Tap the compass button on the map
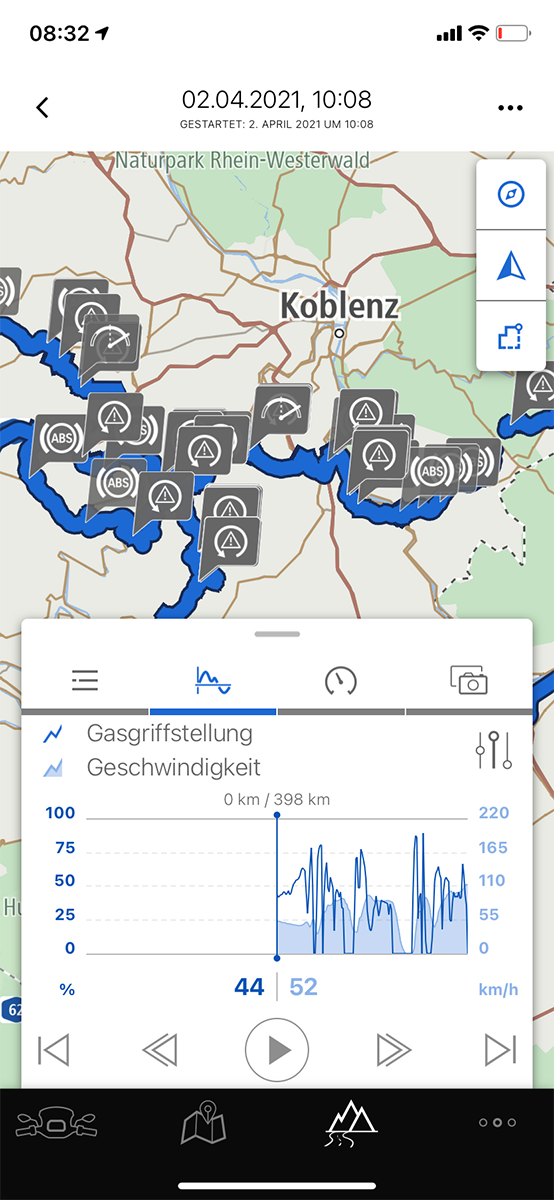 511,194
